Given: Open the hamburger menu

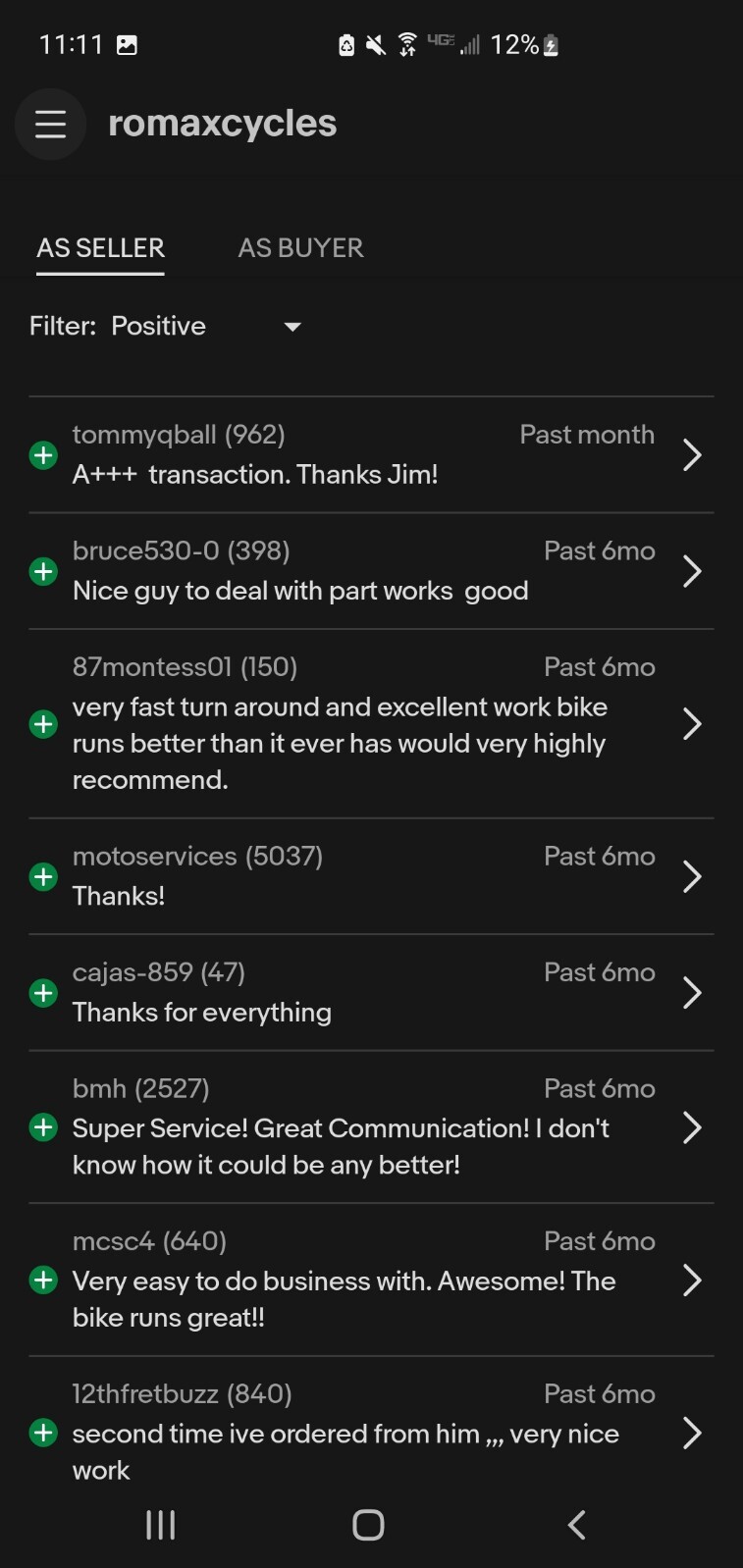Looking at the screenshot, I should tap(50, 125).
